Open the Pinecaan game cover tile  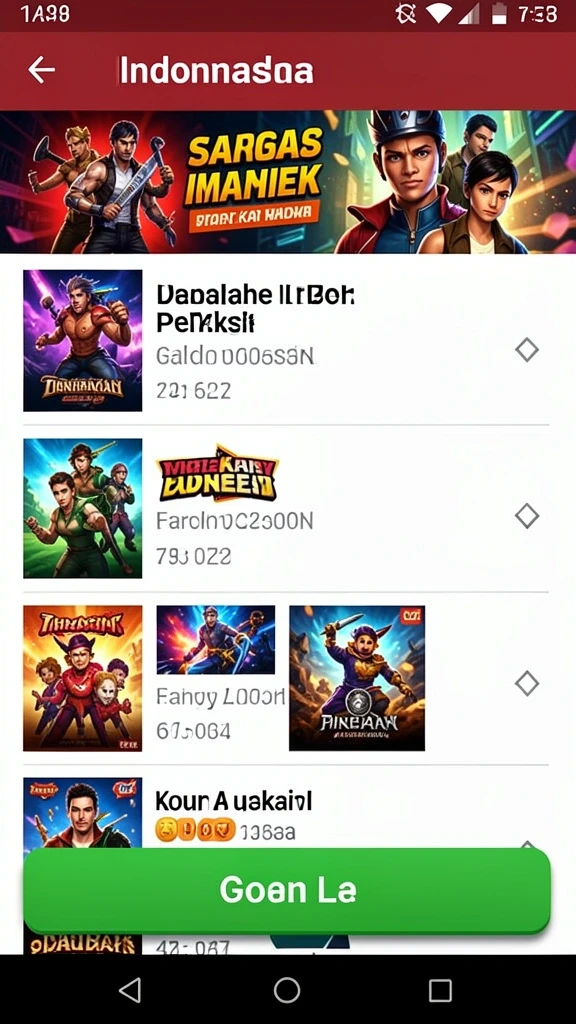(357, 678)
